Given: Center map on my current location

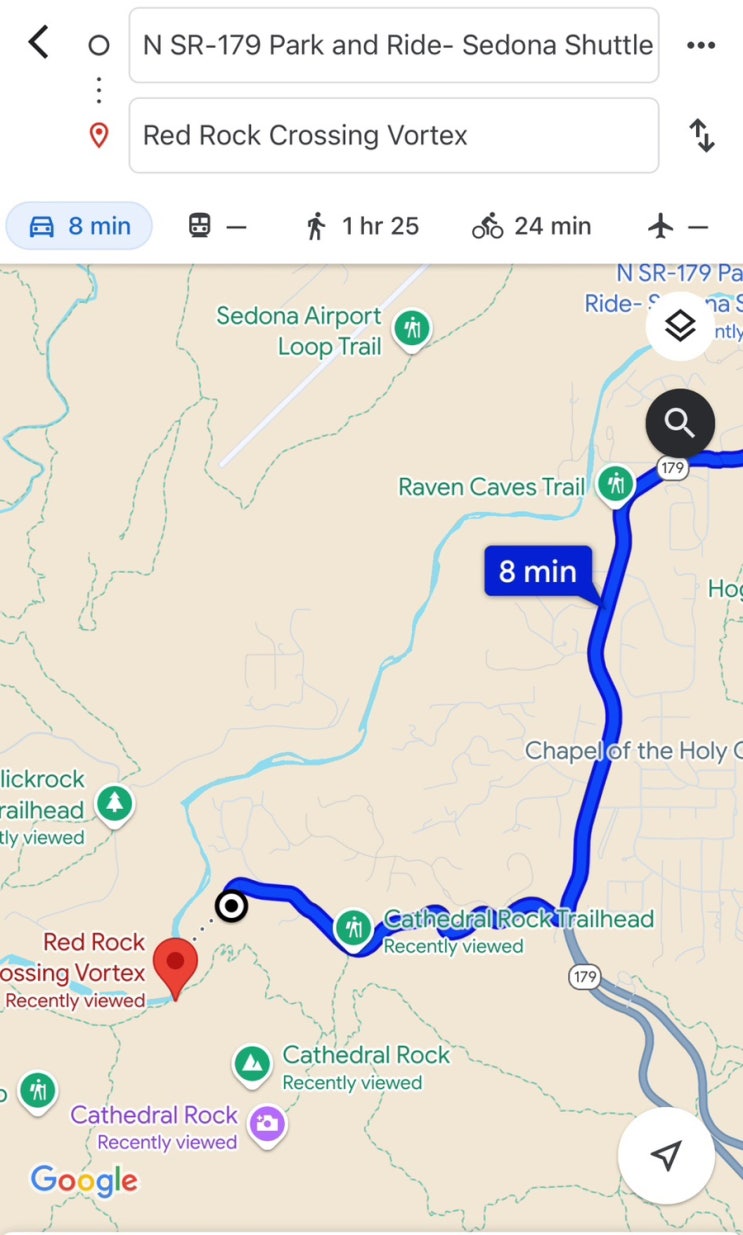Looking at the screenshot, I should point(666,1156).
